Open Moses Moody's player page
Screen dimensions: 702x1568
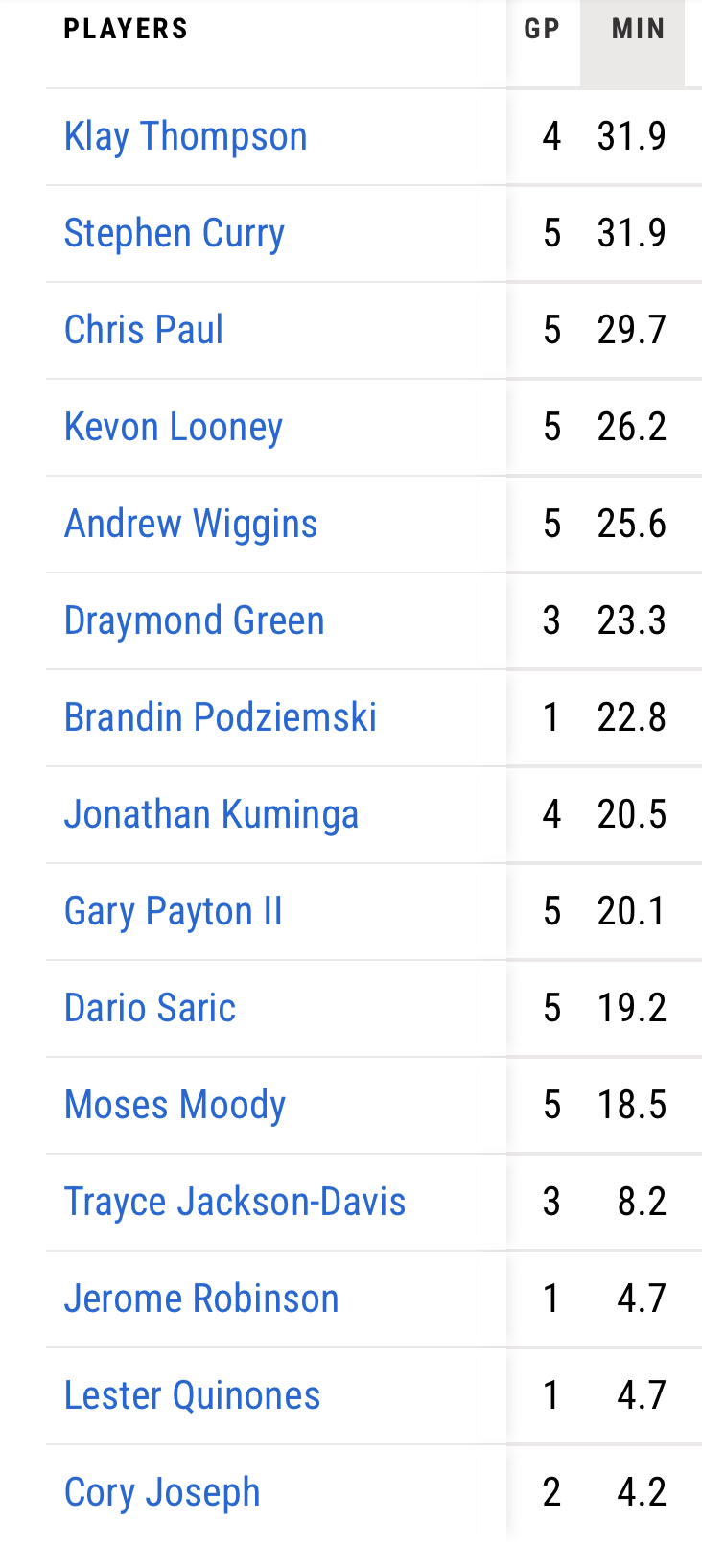[x=175, y=1106]
